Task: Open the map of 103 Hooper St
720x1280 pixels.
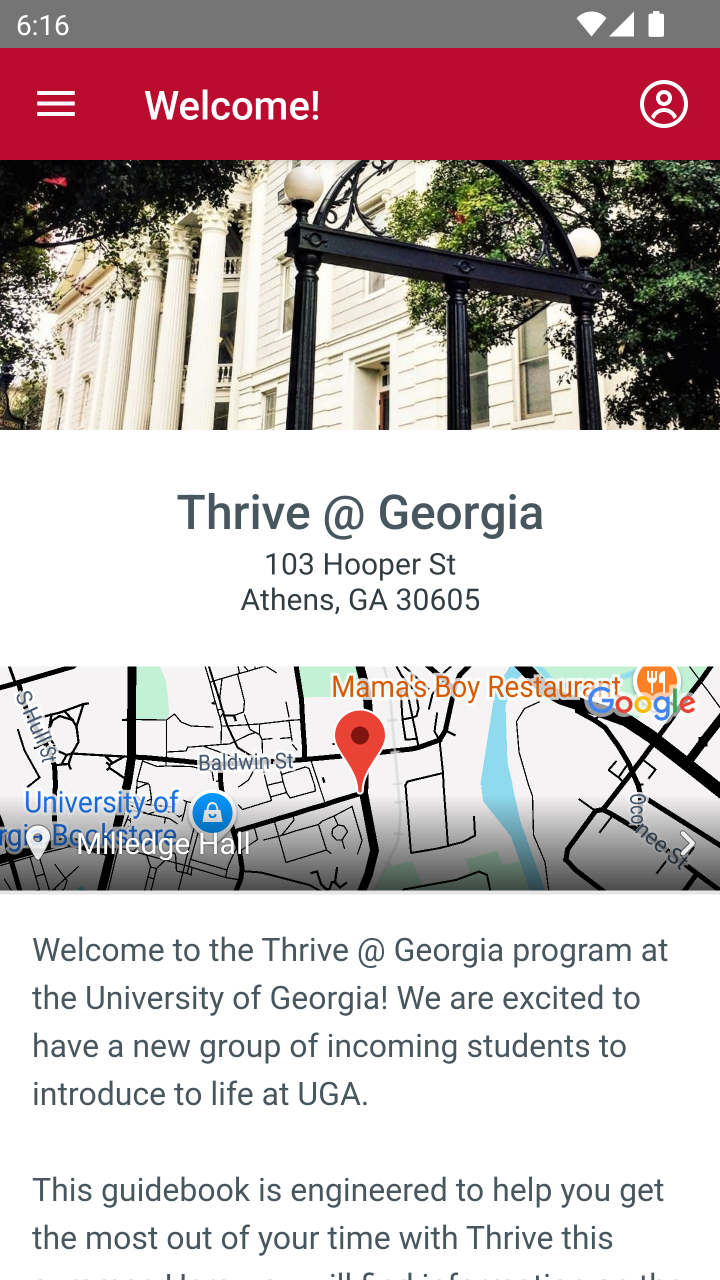Action: pyautogui.click(x=360, y=778)
